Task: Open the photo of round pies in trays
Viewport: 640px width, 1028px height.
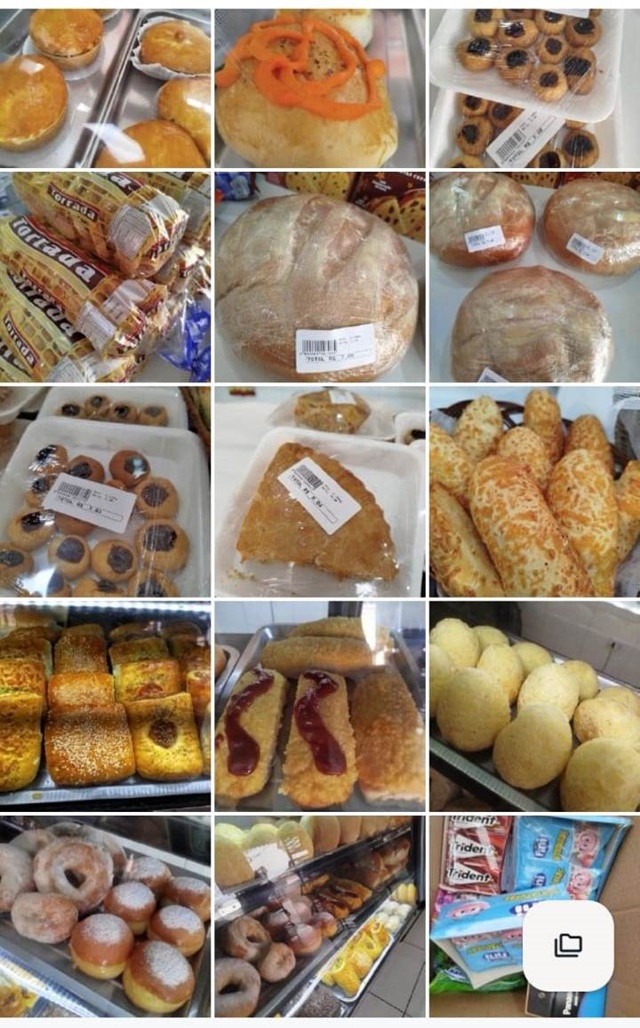Action: tap(105, 88)
